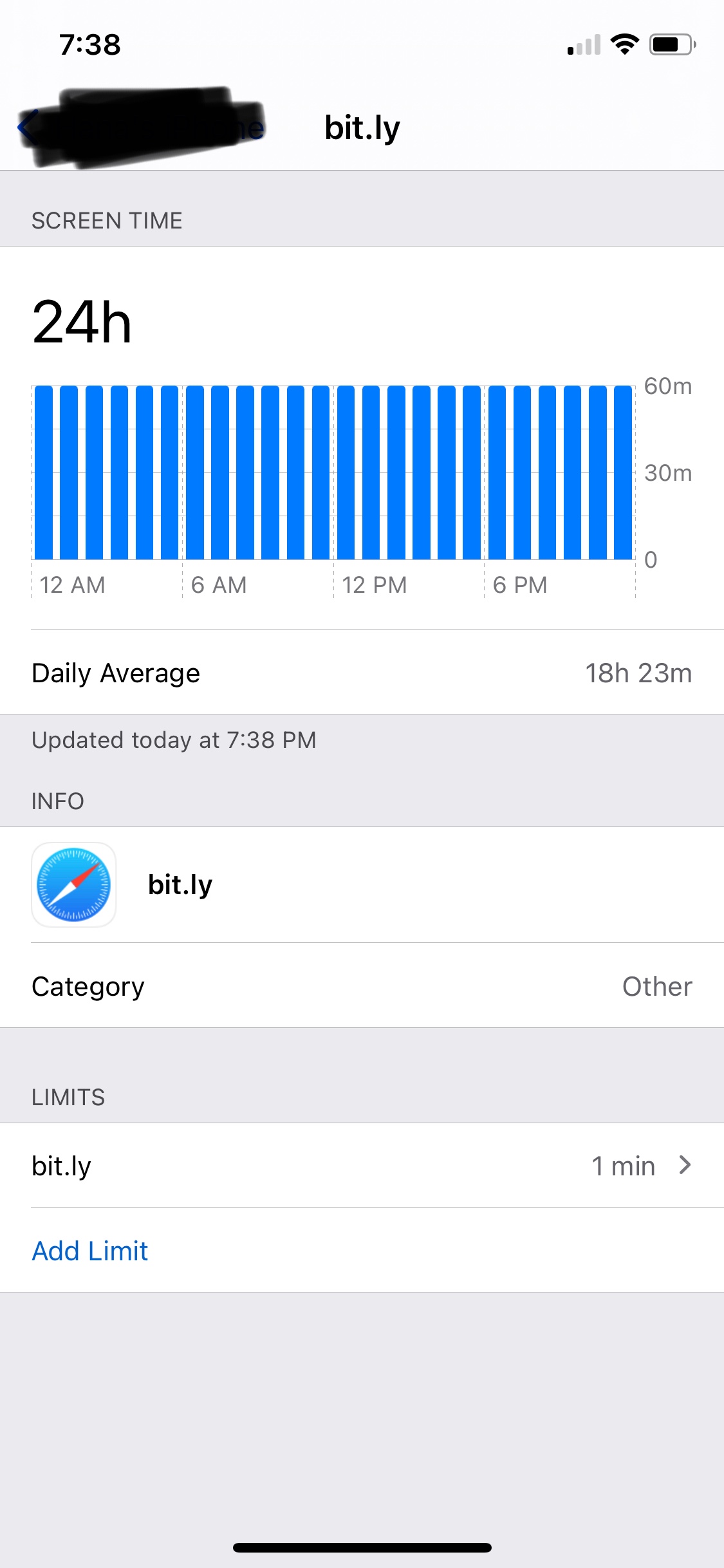The height and width of the screenshot is (1568, 724).
Task: Tap Add Limit
Action: [x=90, y=1251]
